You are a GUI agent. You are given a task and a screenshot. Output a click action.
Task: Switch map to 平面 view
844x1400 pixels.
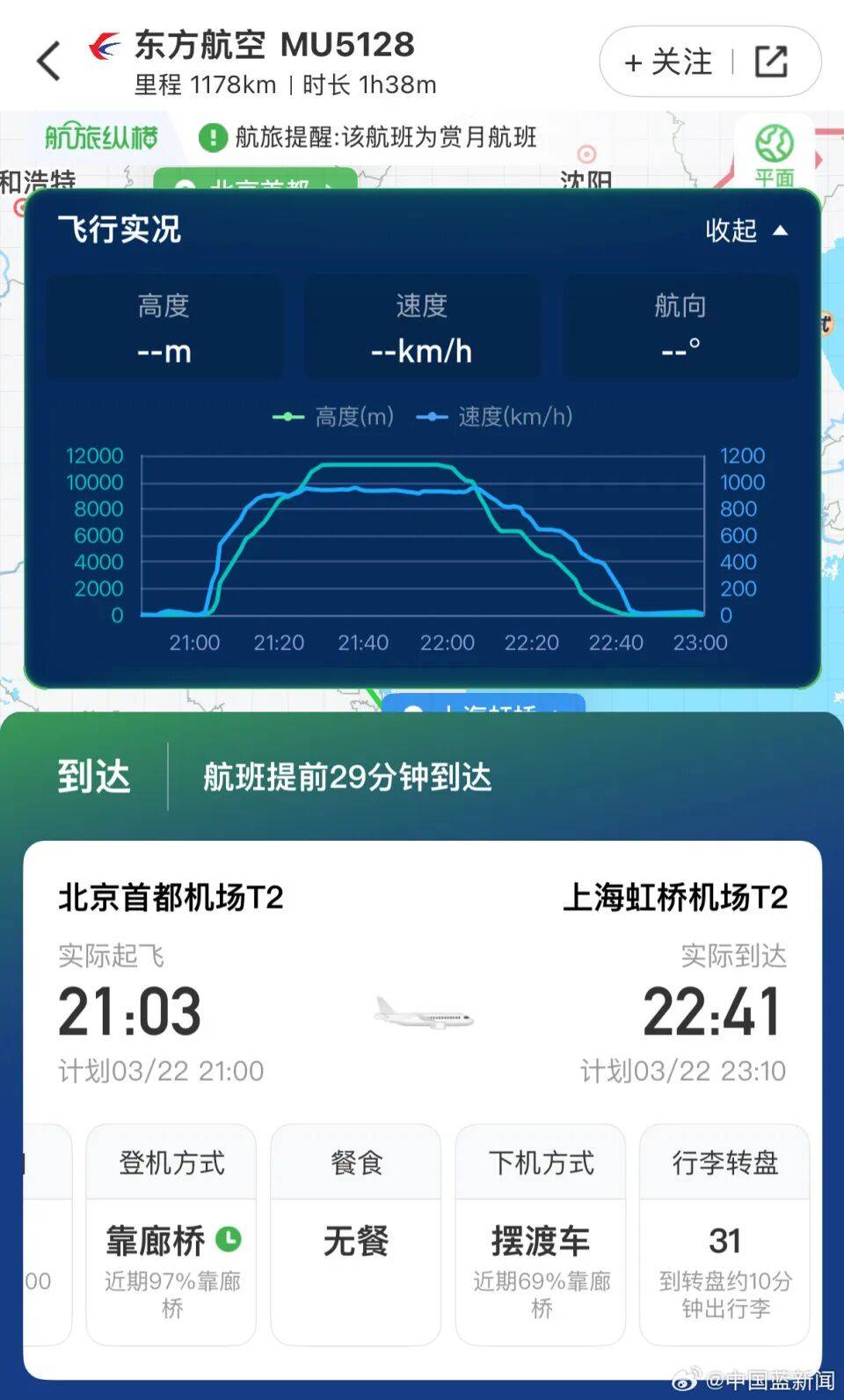[x=774, y=154]
